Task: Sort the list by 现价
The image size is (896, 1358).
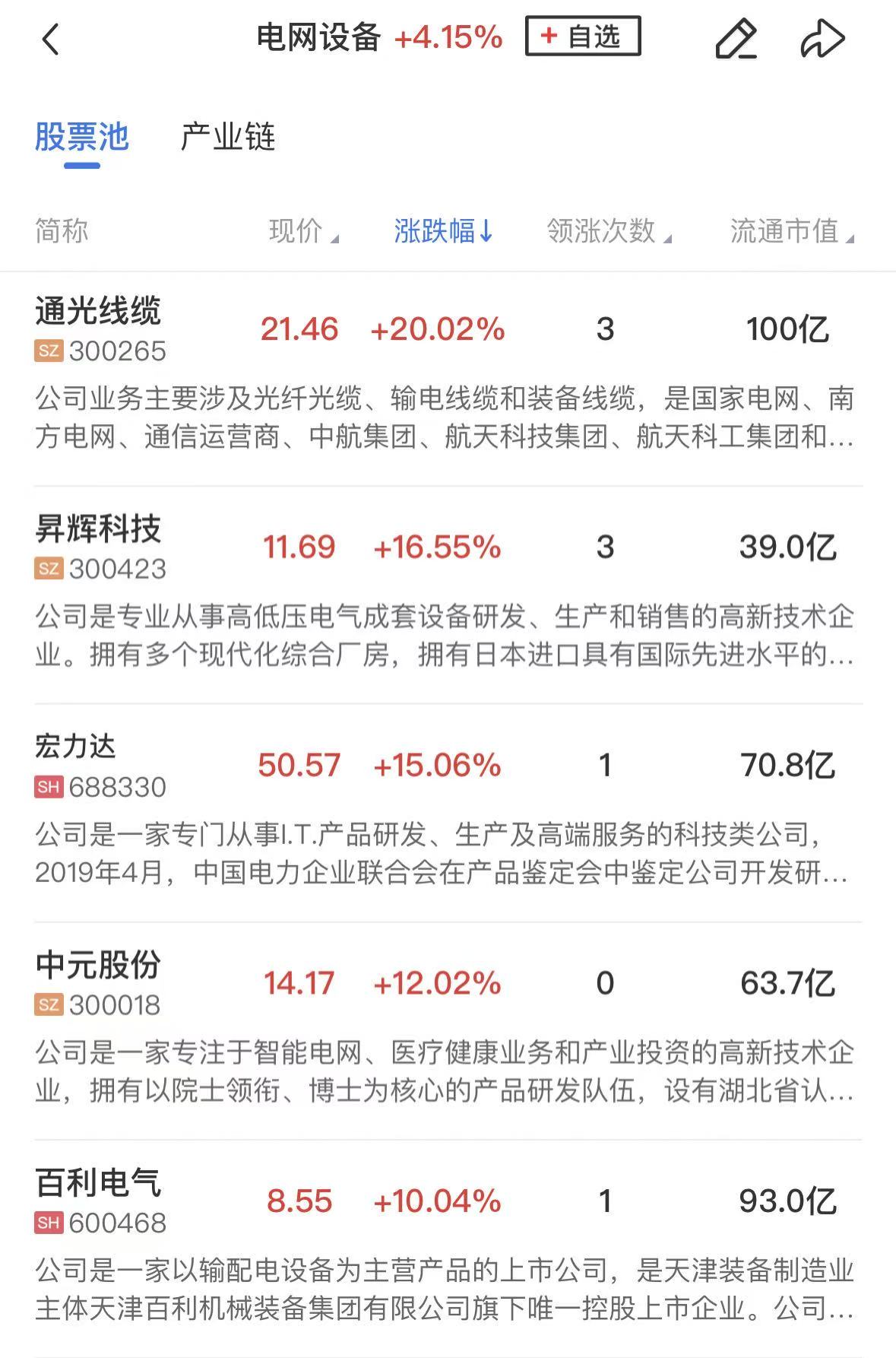Action: [302, 231]
